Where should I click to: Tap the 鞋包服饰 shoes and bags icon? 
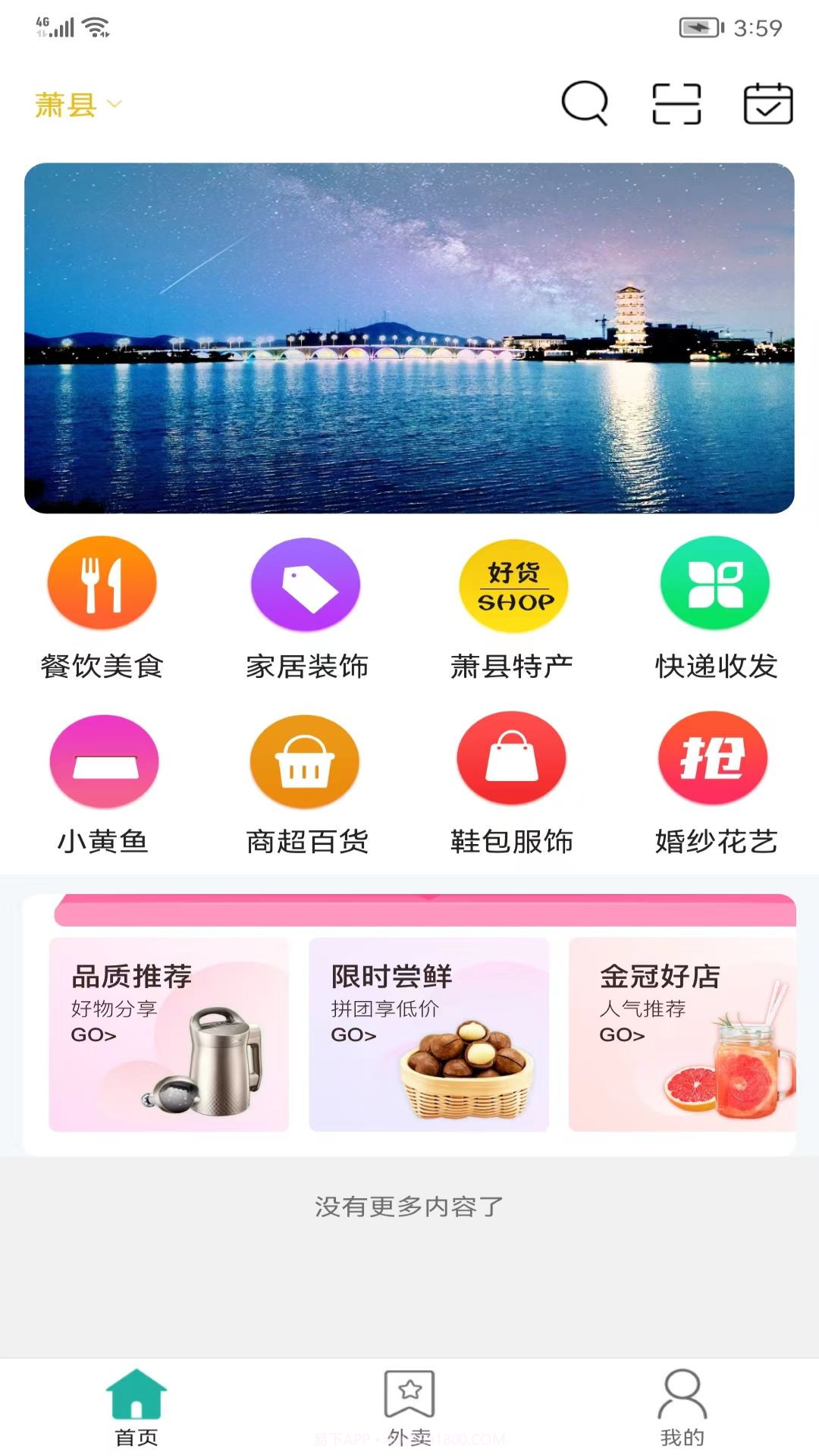tap(510, 762)
